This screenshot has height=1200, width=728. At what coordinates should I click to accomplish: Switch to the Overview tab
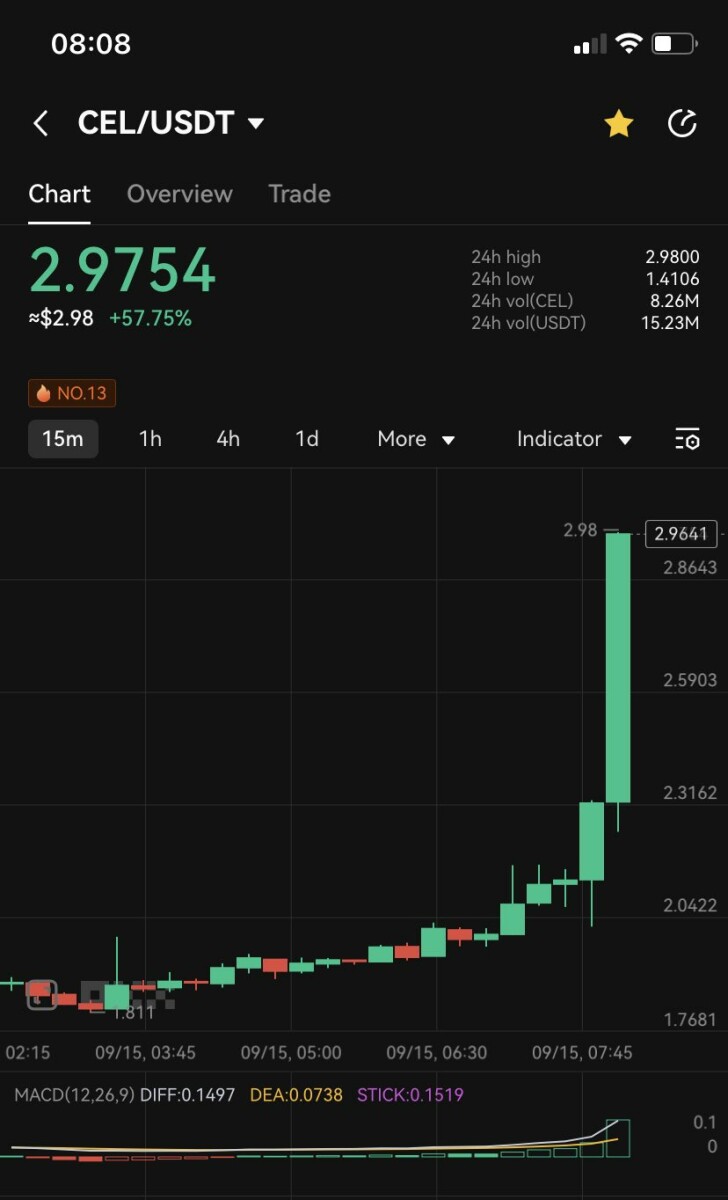179,193
